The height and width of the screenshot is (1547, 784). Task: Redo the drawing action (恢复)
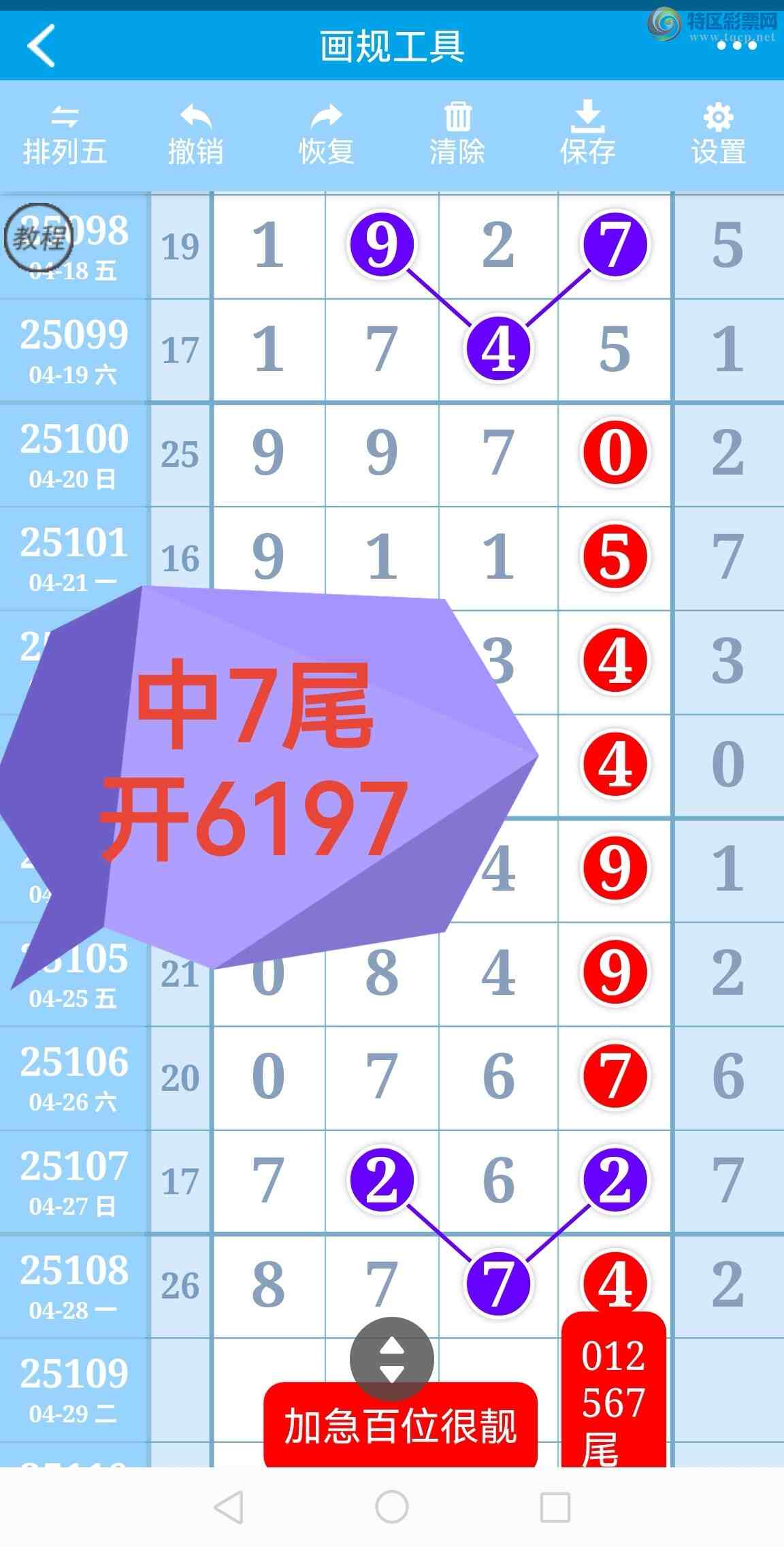pyautogui.click(x=325, y=133)
